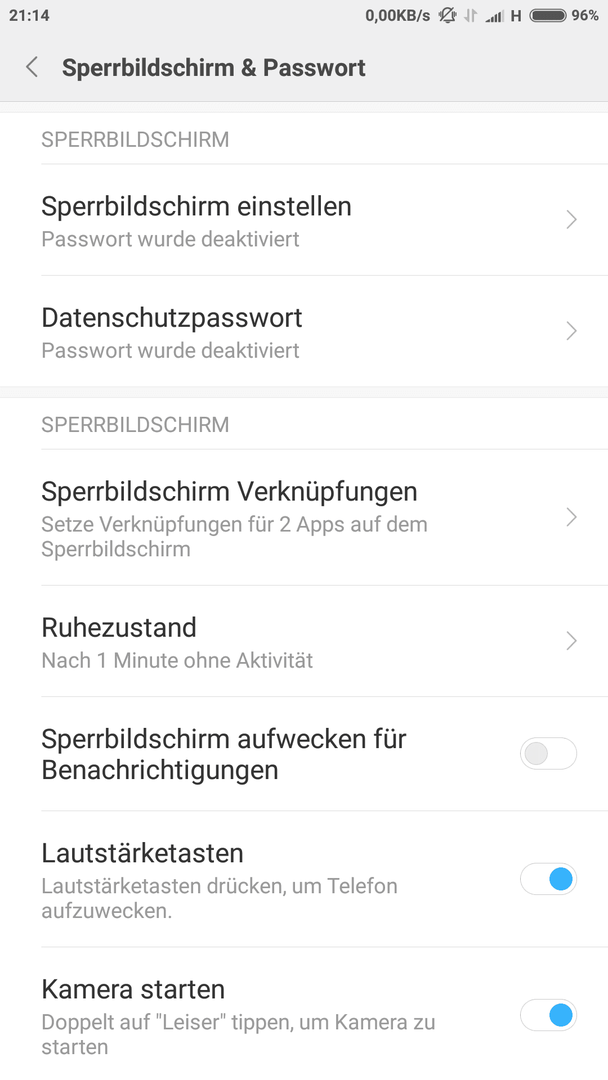Open the Ruhezustand timeout setting
This screenshot has height=1080, width=608.
point(304,641)
